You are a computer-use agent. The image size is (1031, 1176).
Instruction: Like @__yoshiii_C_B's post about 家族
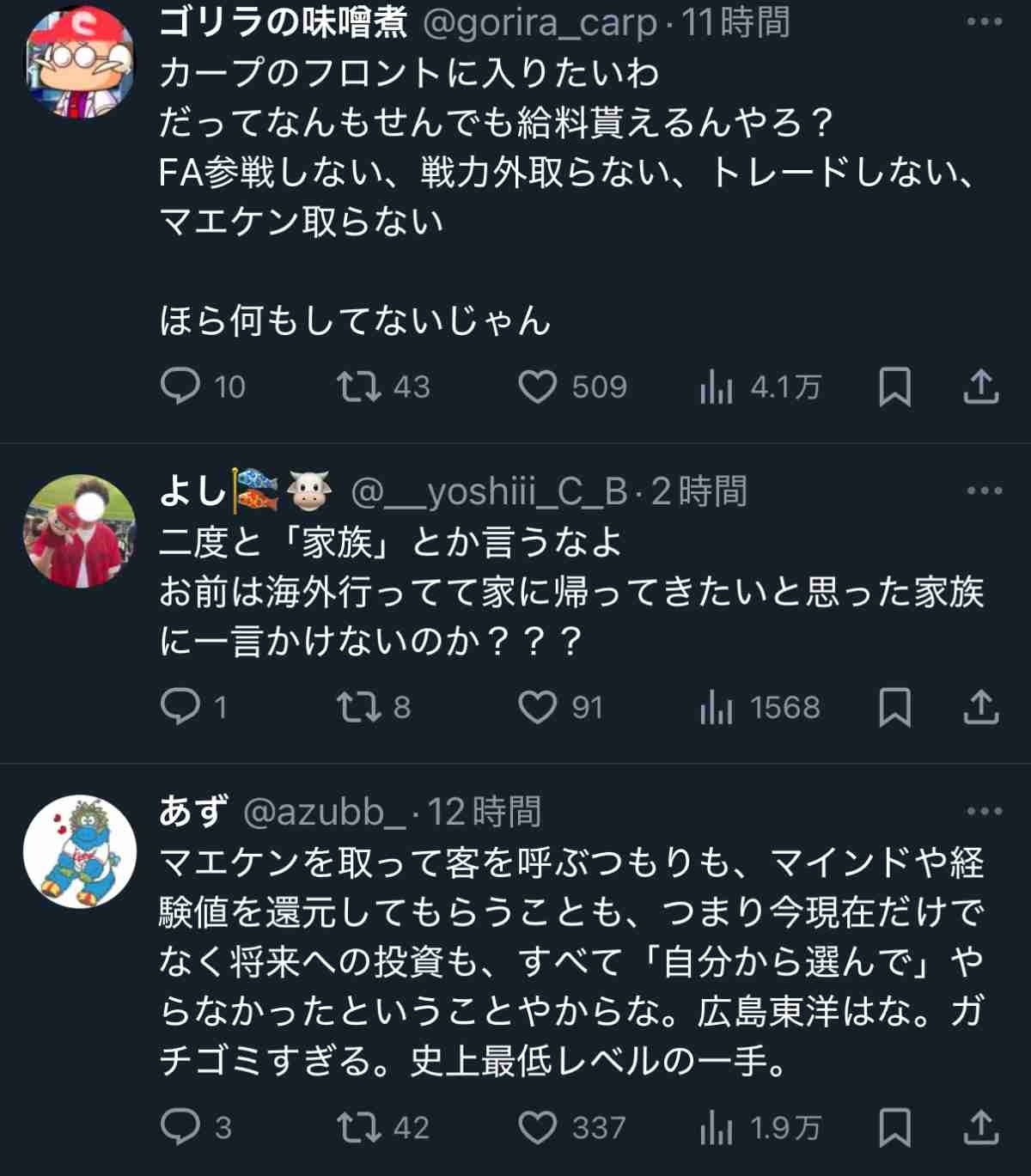pyautogui.click(x=538, y=707)
